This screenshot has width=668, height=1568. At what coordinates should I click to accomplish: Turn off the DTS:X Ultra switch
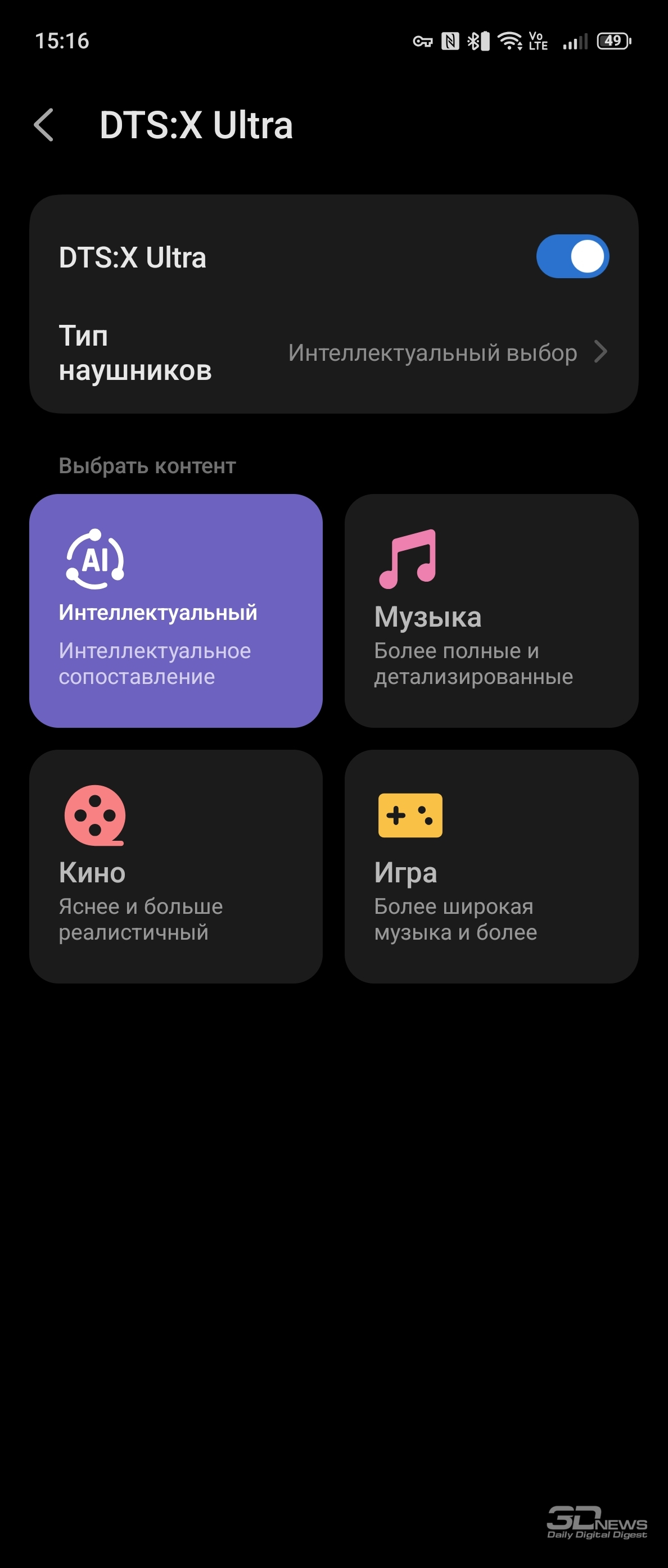572,256
